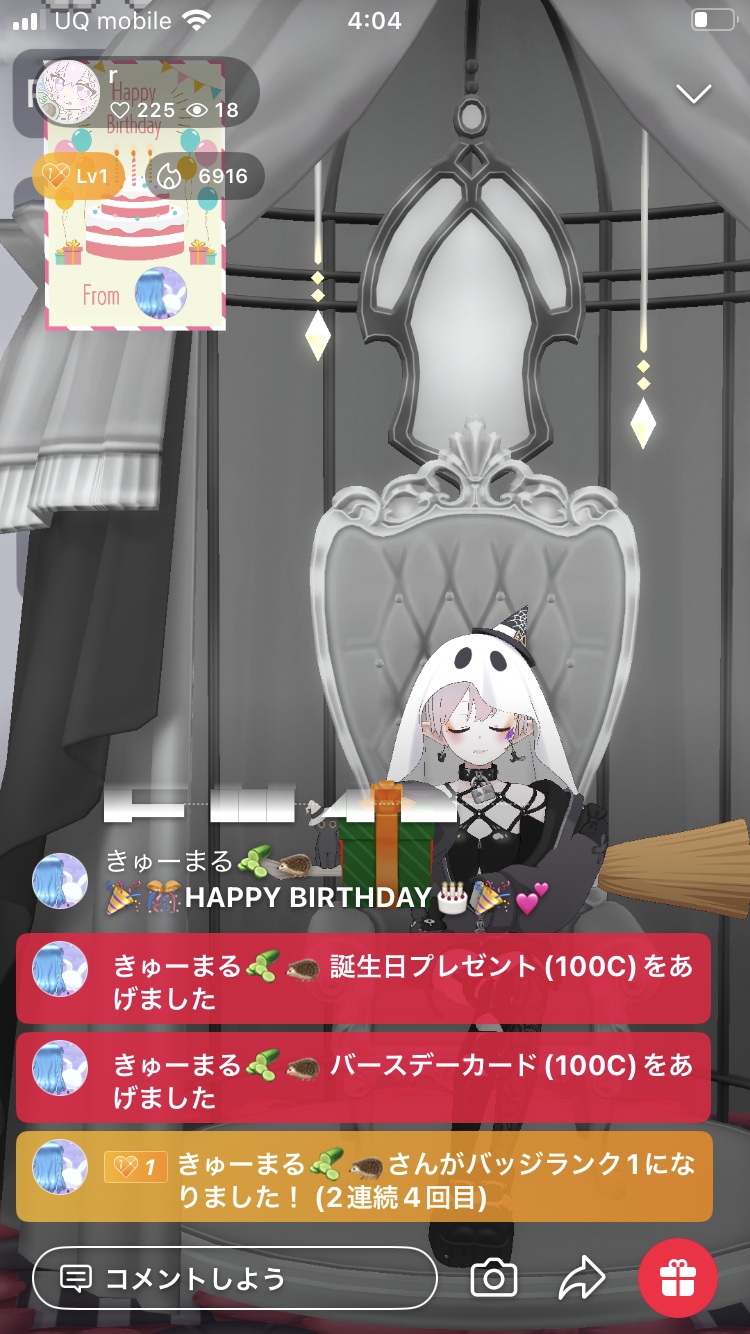View the 6916 flame points ranking
This screenshot has height=1334, width=750.
click(x=205, y=177)
